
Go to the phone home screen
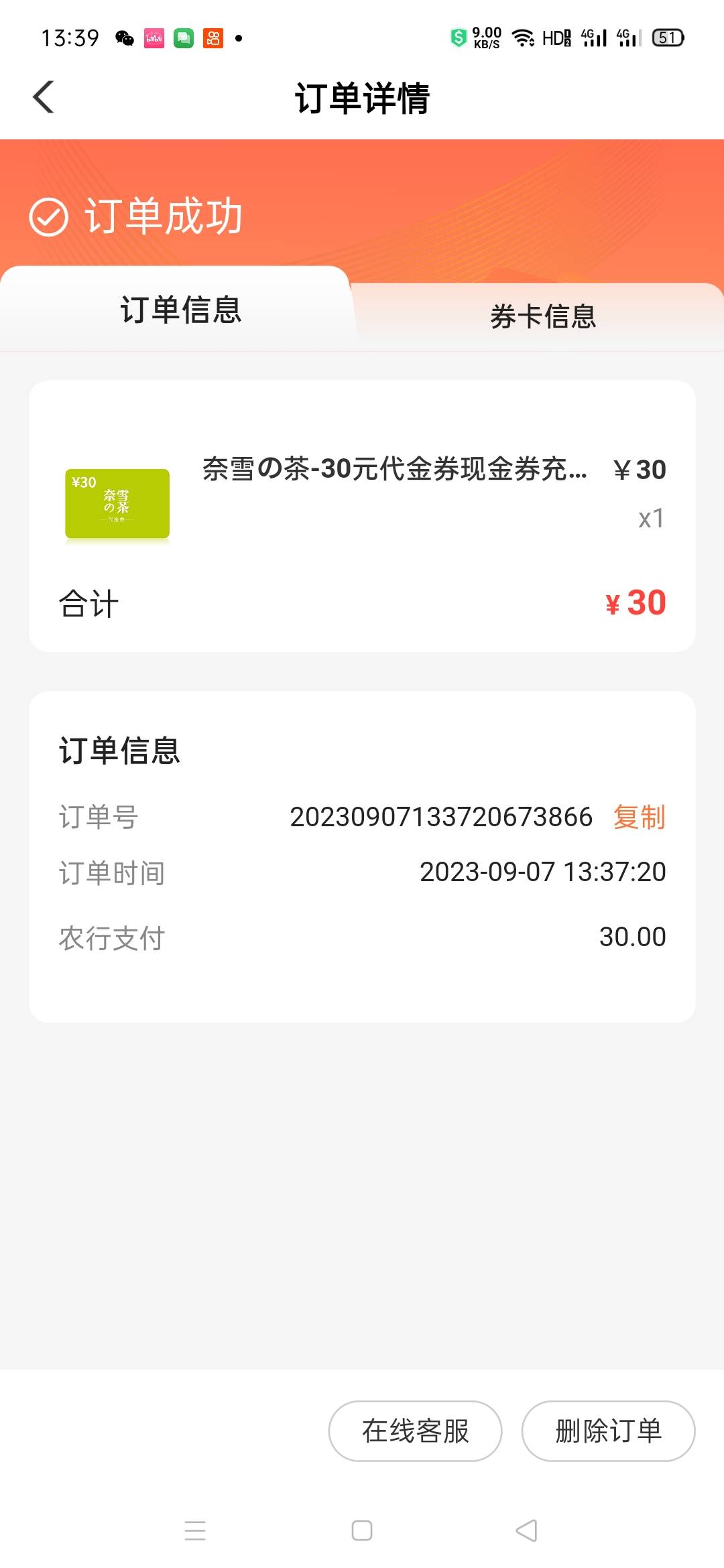pyautogui.click(x=362, y=1530)
